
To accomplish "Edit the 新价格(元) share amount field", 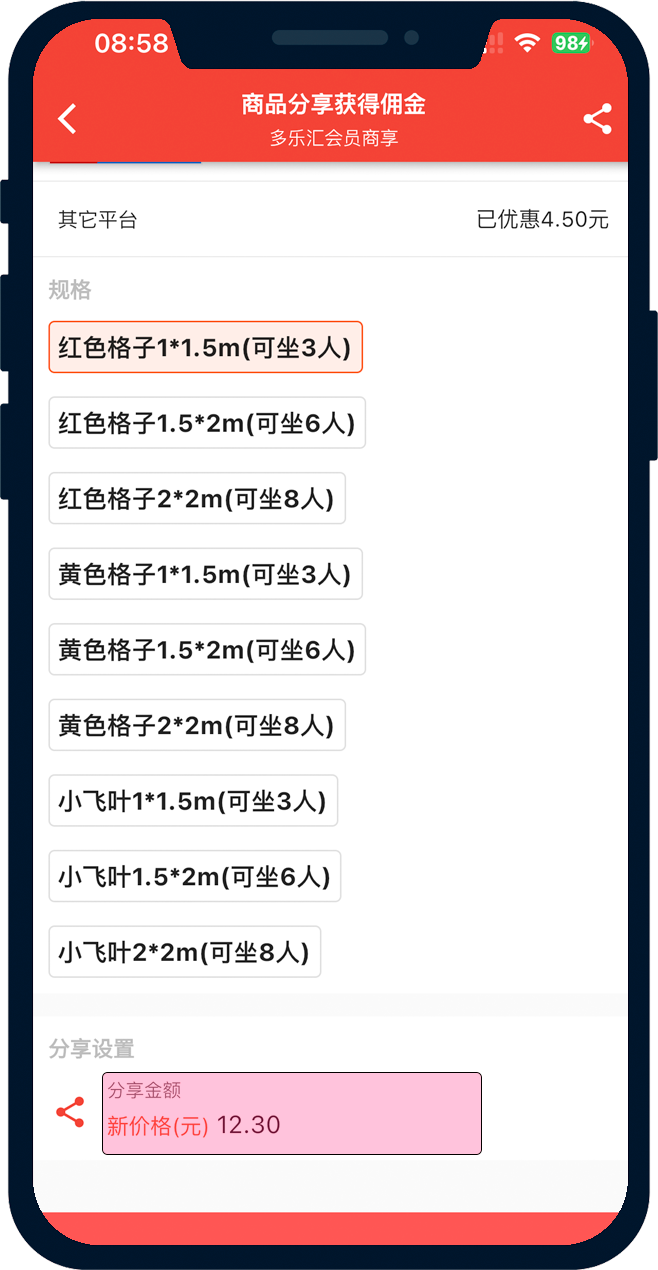I will point(291,1125).
